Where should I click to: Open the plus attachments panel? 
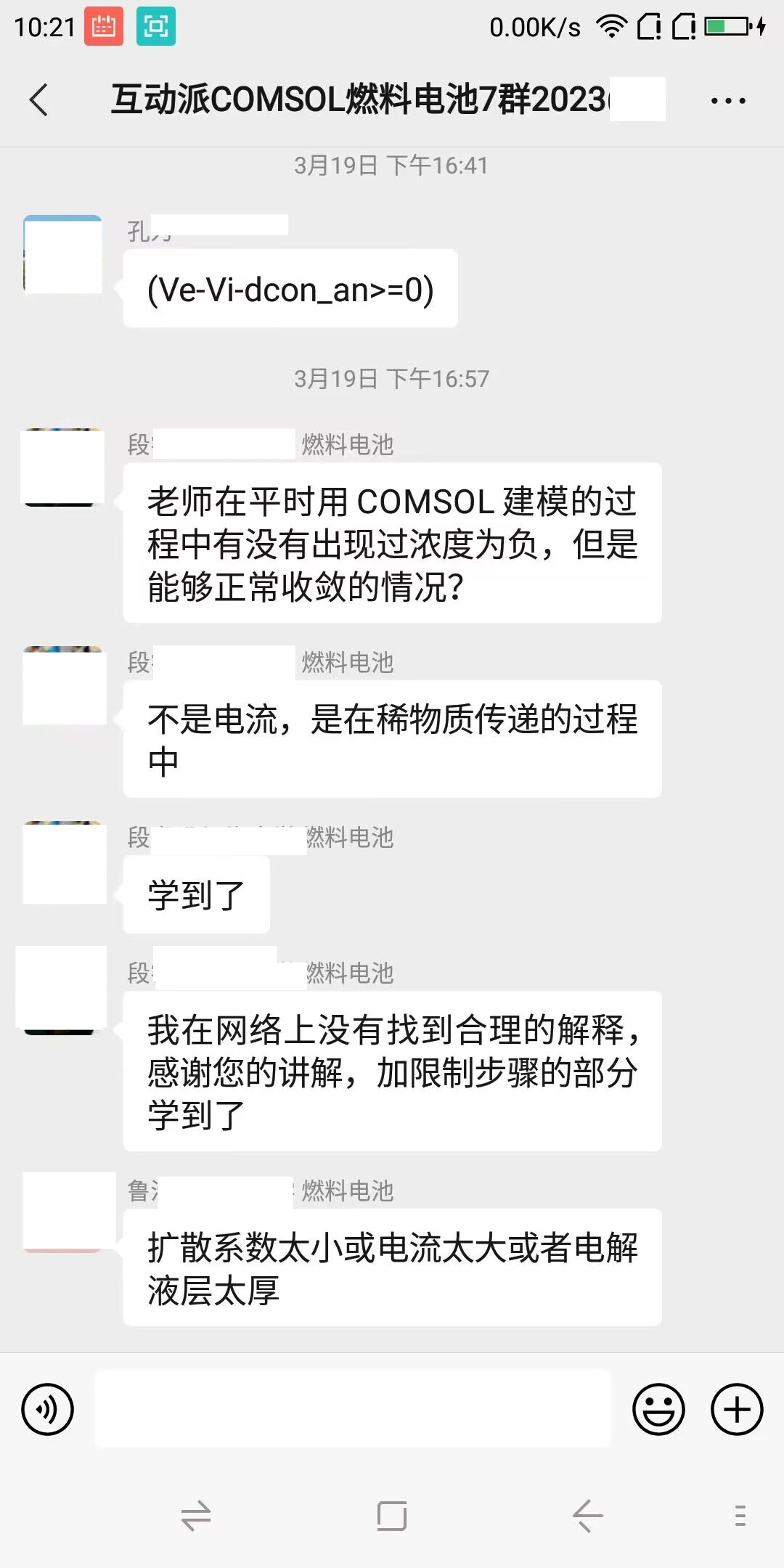(x=737, y=1409)
